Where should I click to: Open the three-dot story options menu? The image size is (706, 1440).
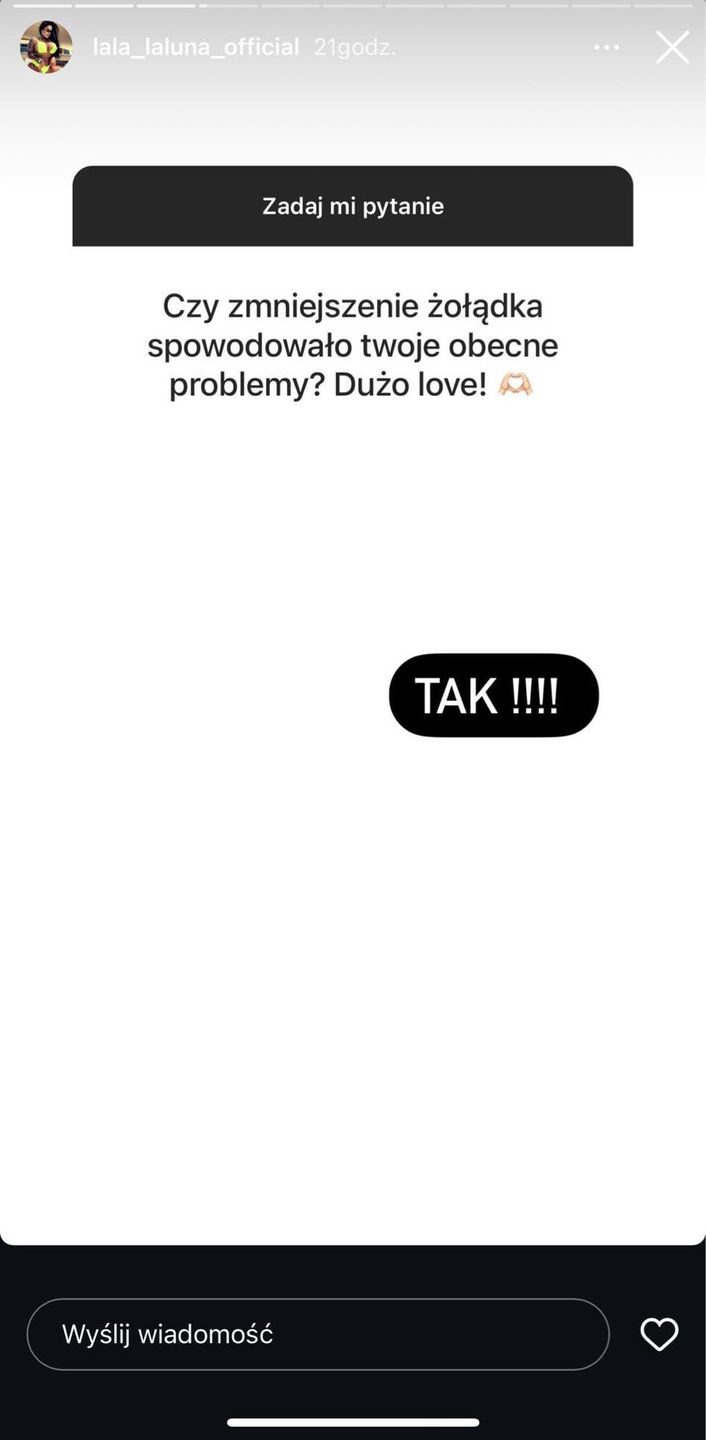pos(606,47)
